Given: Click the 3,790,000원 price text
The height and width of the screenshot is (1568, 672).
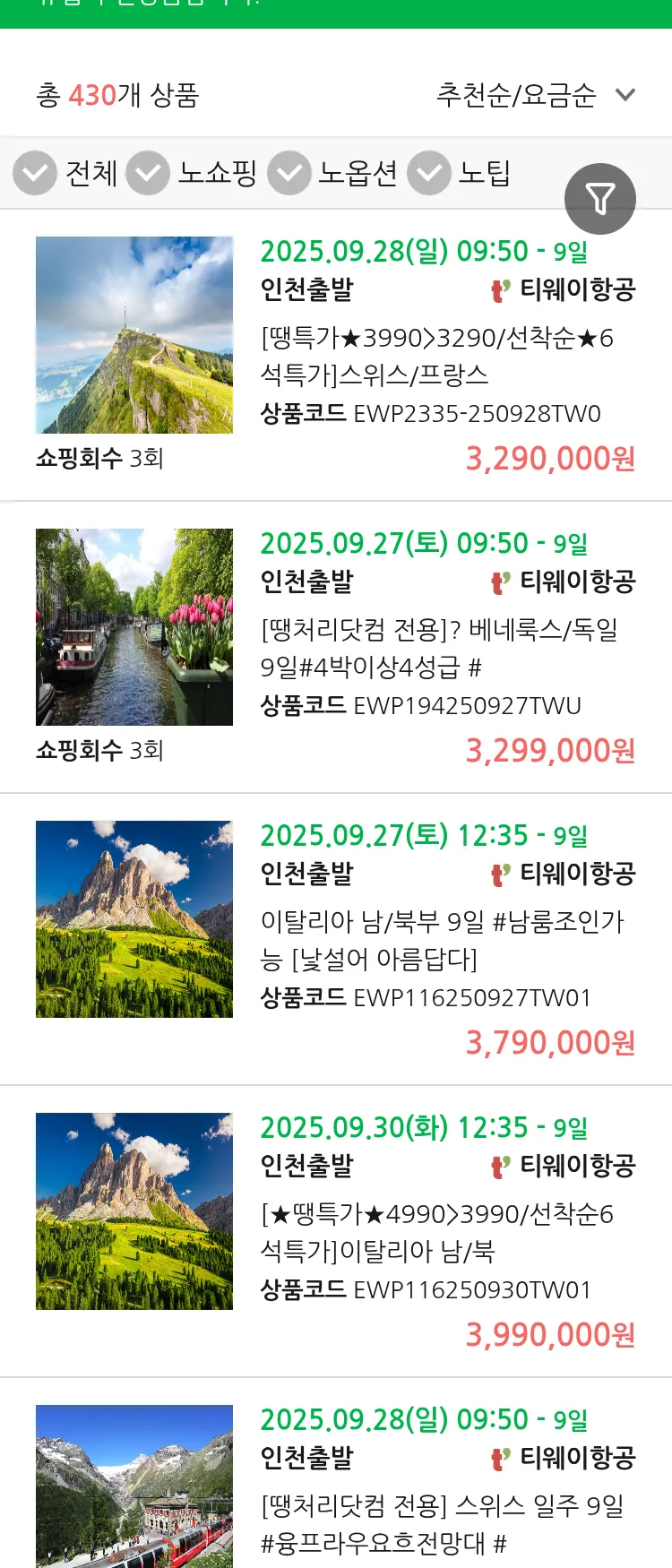Looking at the screenshot, I should pos(550,1042).
